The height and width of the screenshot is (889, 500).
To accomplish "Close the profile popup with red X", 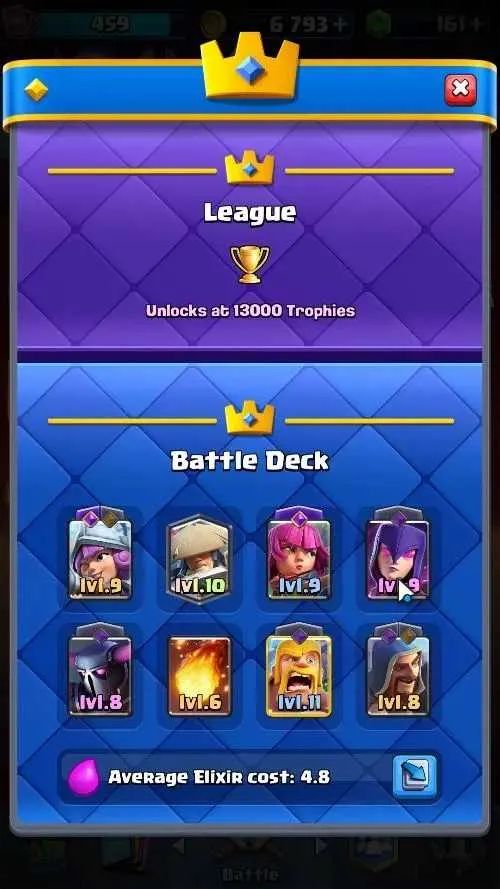I will 460,89.
